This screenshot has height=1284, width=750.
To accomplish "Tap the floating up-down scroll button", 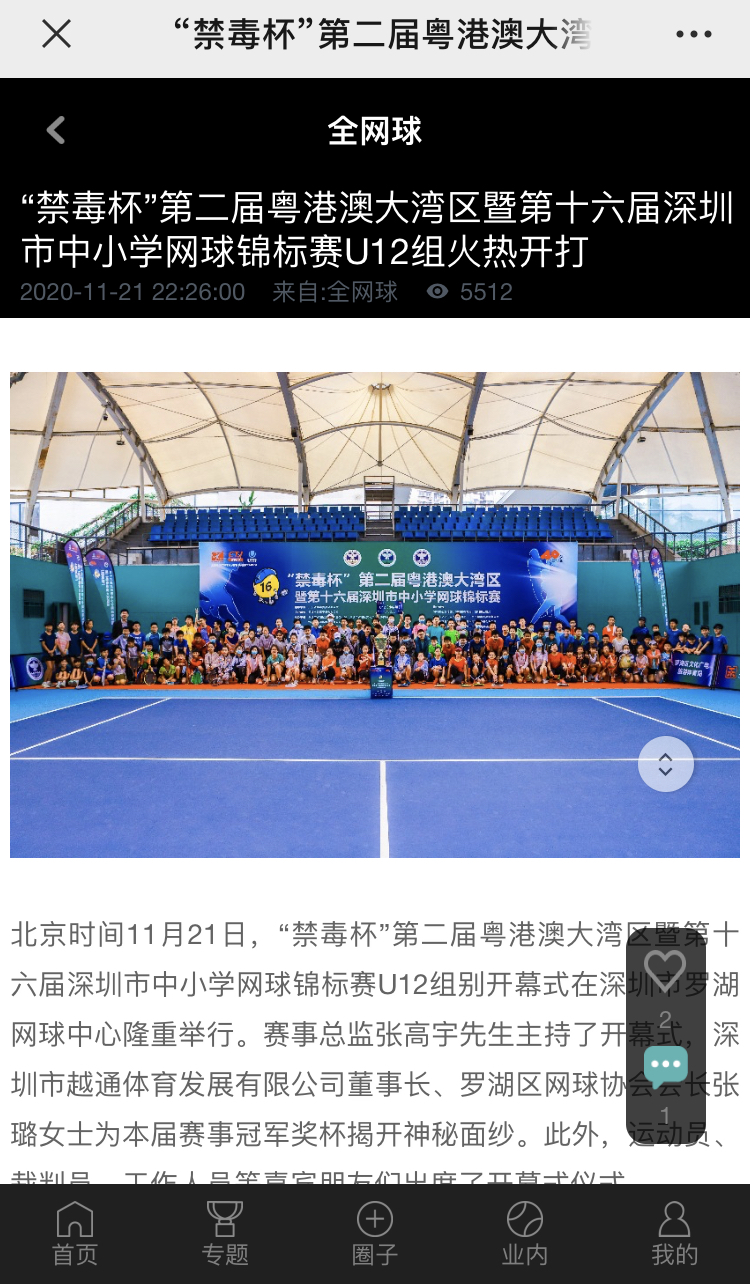I will (666, 765).
